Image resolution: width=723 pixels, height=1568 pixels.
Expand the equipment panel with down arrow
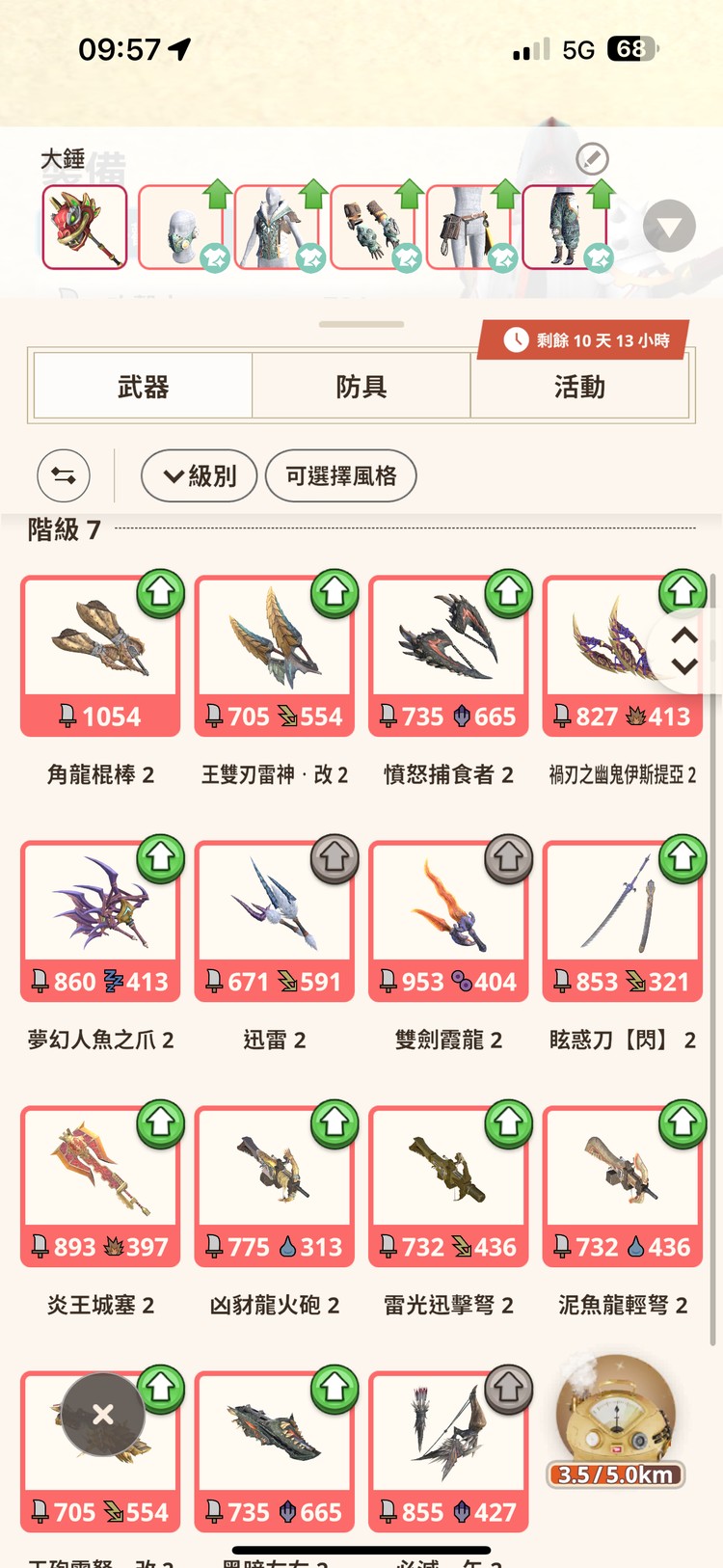pyautogui.click(x=669, y=227)
